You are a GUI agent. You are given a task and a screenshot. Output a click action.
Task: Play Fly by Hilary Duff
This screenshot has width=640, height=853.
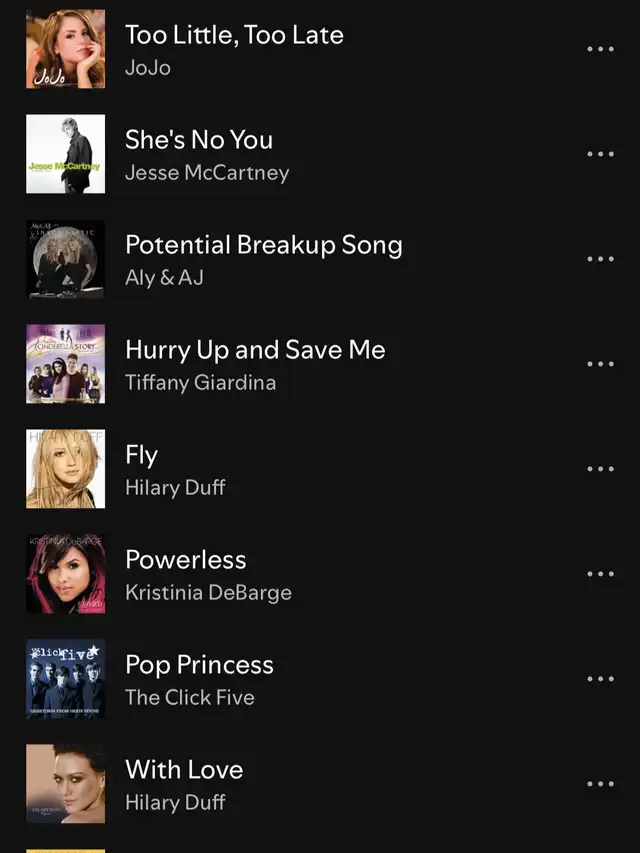(141, 455)
